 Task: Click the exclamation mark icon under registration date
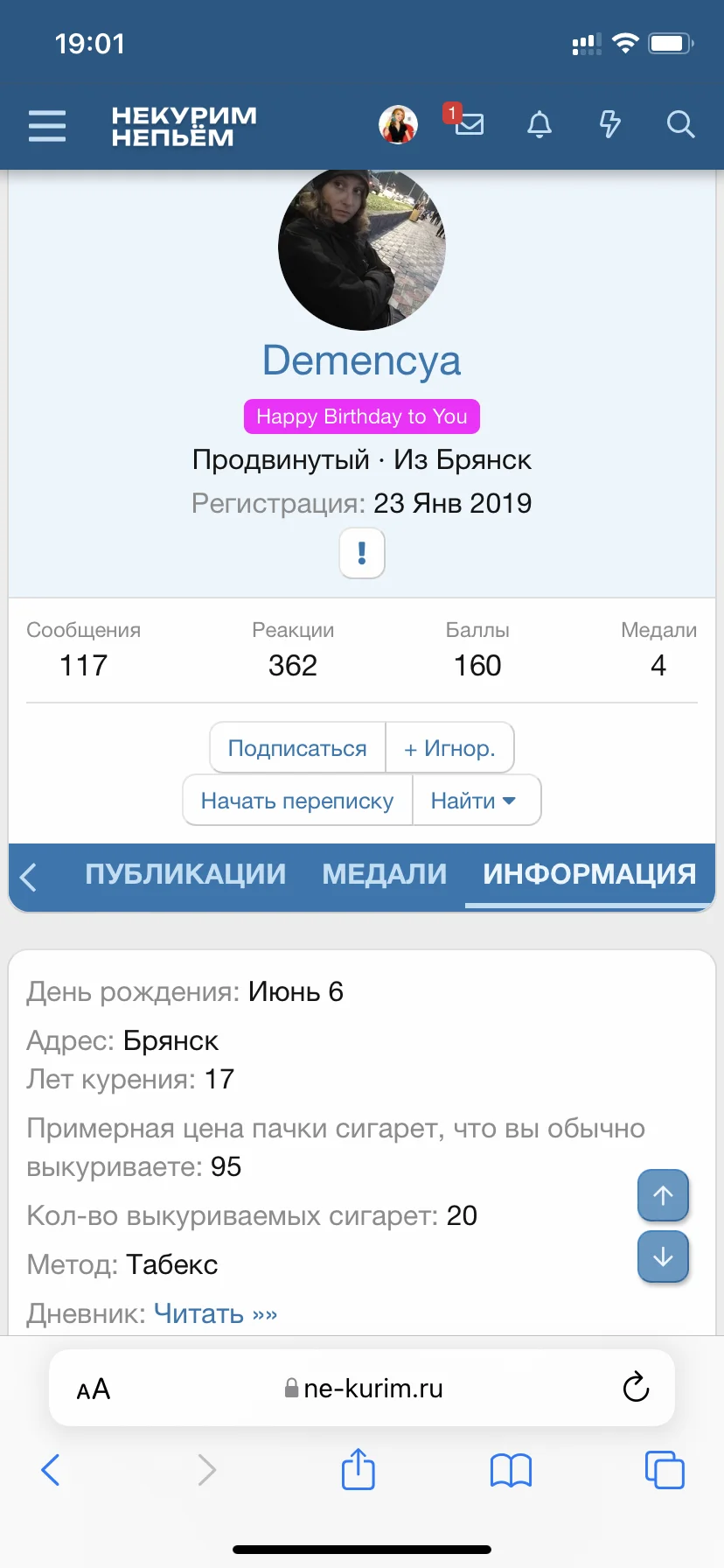click(361, 553)
